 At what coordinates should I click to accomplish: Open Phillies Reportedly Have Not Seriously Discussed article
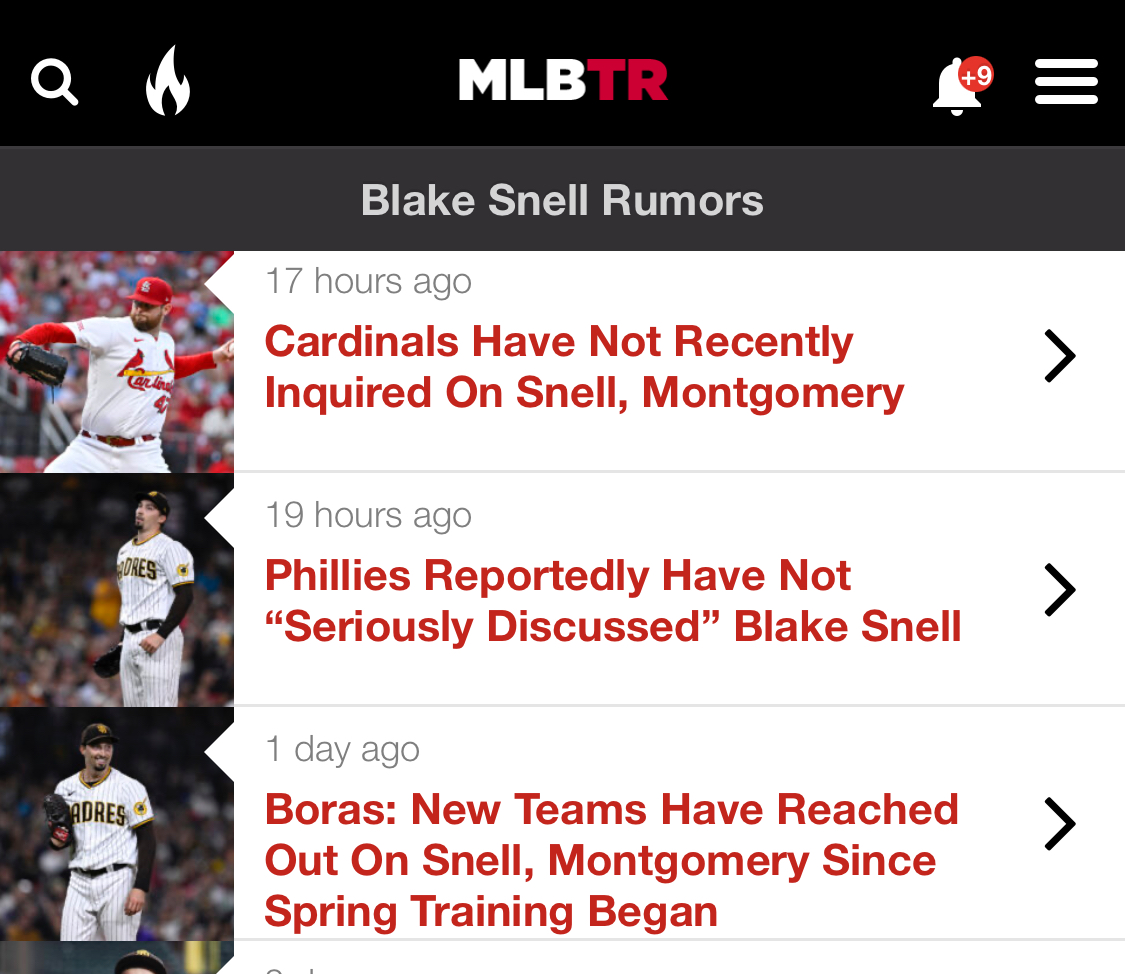point(612,601)
